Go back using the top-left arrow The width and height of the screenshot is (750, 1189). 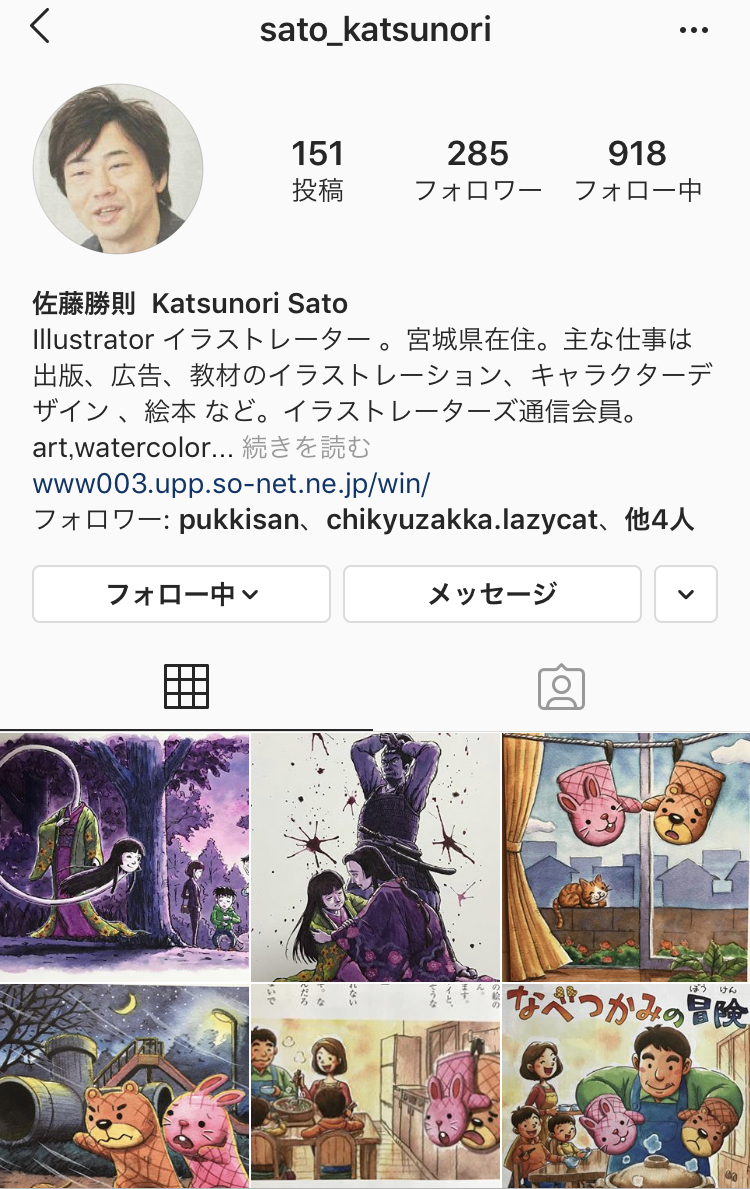click(x=40, y=28)
